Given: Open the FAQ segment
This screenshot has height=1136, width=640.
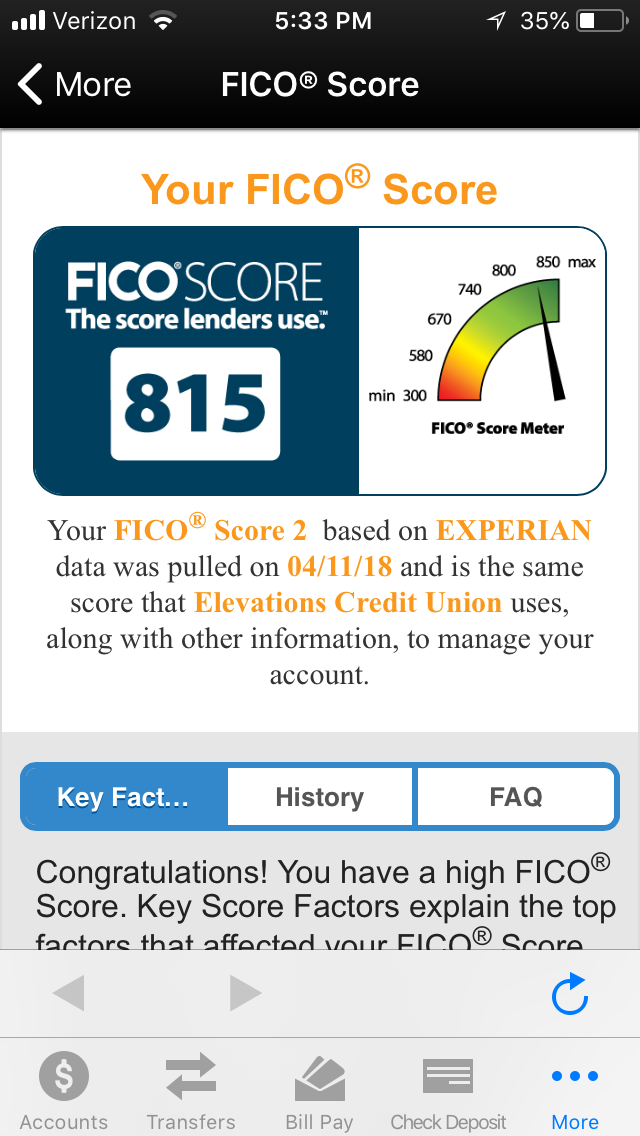Looking at the screenshot, I should tap(515, 797).
